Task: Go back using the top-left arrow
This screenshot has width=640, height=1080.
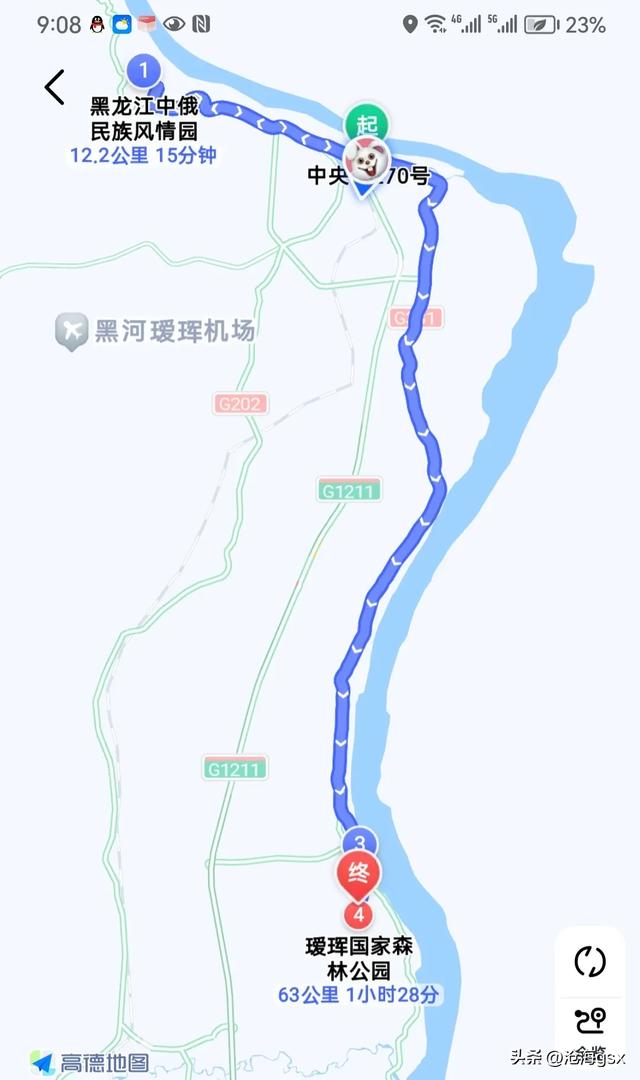Action: pyautogui.click(x=55, y=88)
